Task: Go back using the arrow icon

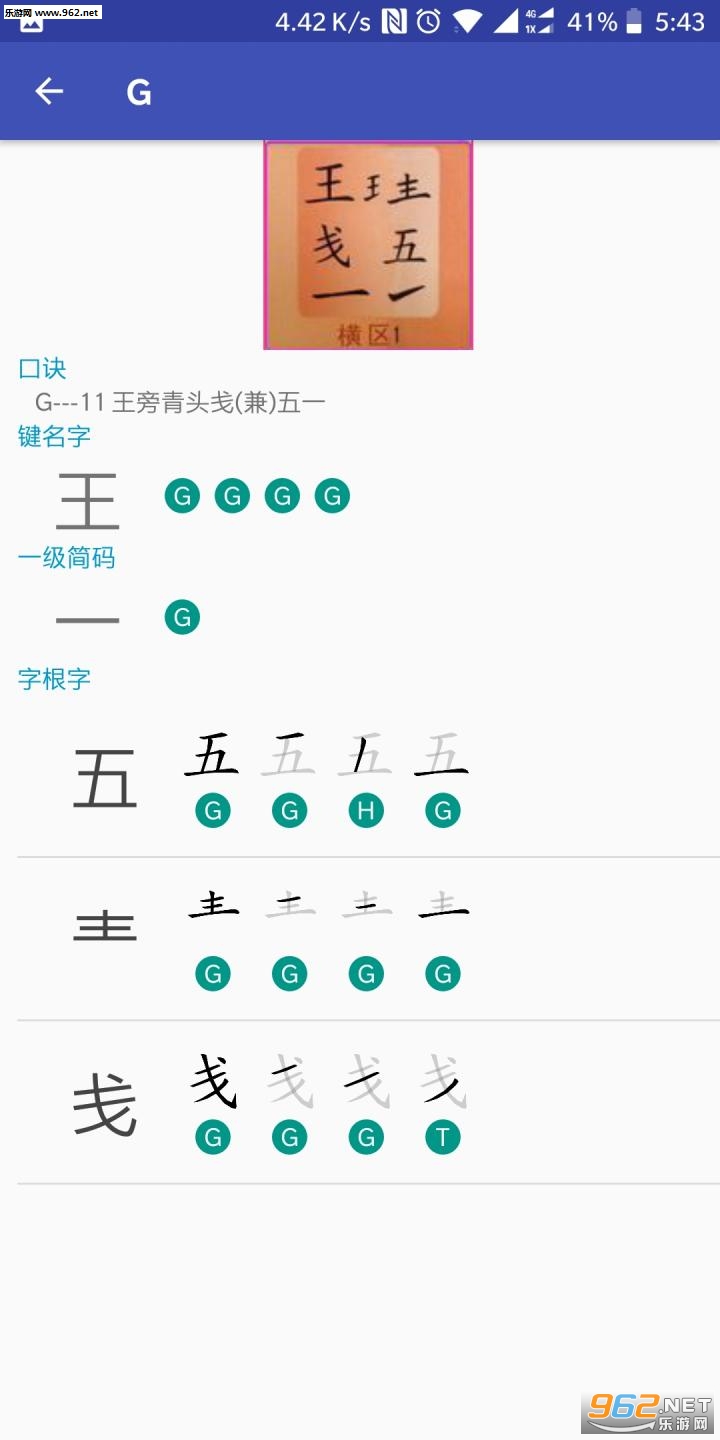Action: [x=49, y=92]
